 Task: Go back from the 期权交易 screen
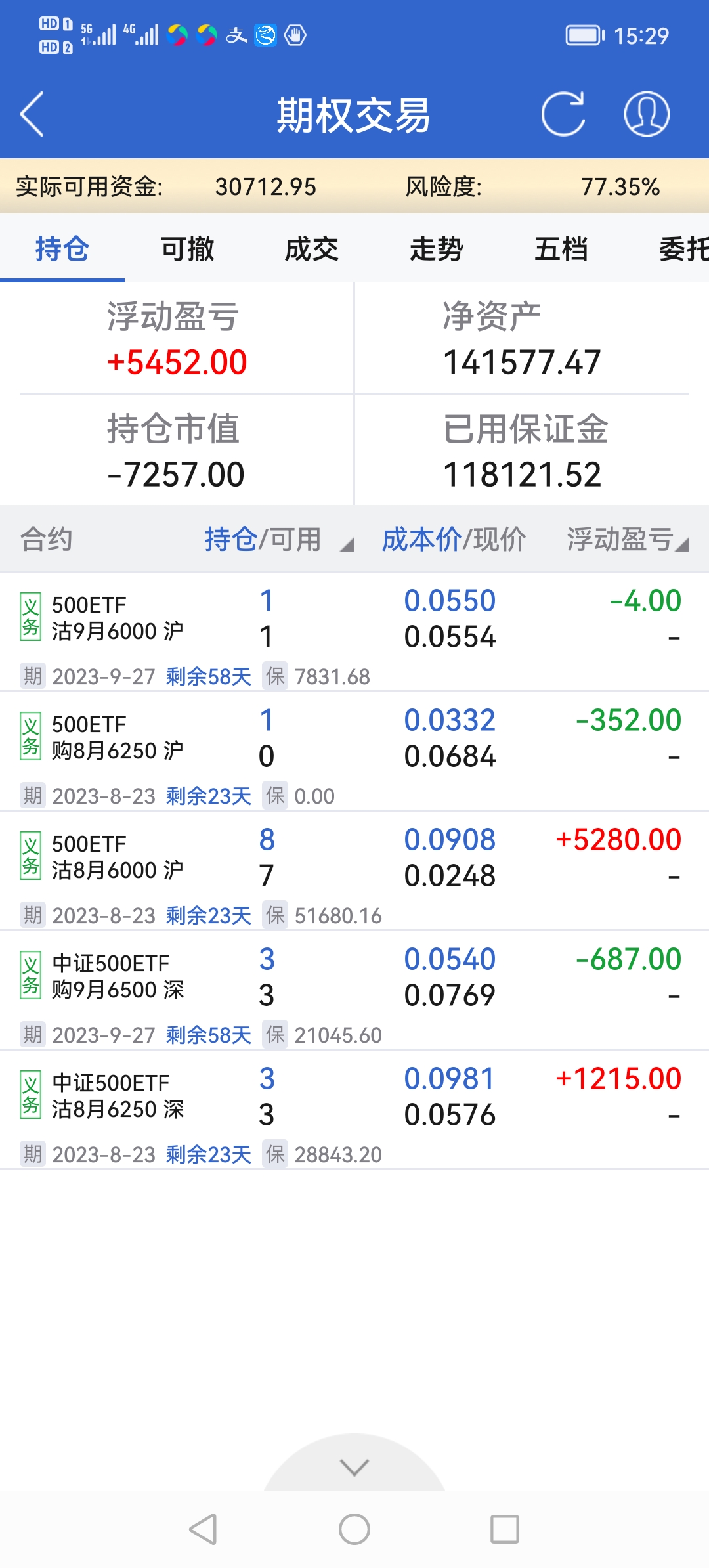tap(33, 114)
